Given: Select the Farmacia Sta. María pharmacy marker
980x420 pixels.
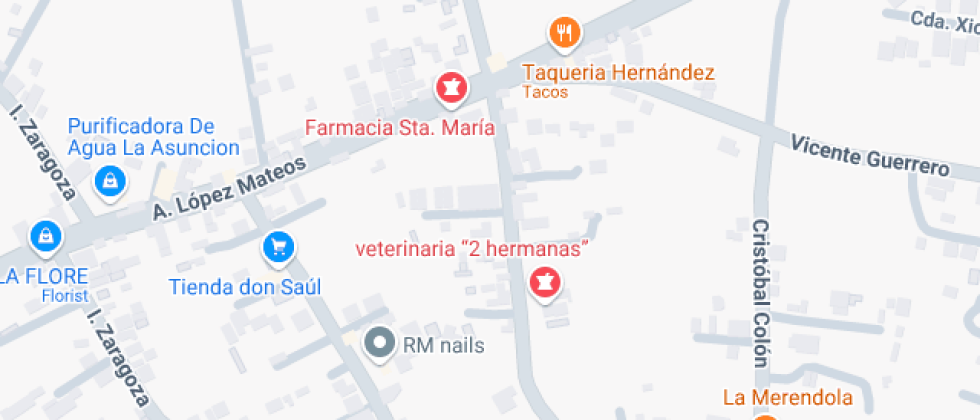Looking at the screenshot, I should tap(451, 88).
